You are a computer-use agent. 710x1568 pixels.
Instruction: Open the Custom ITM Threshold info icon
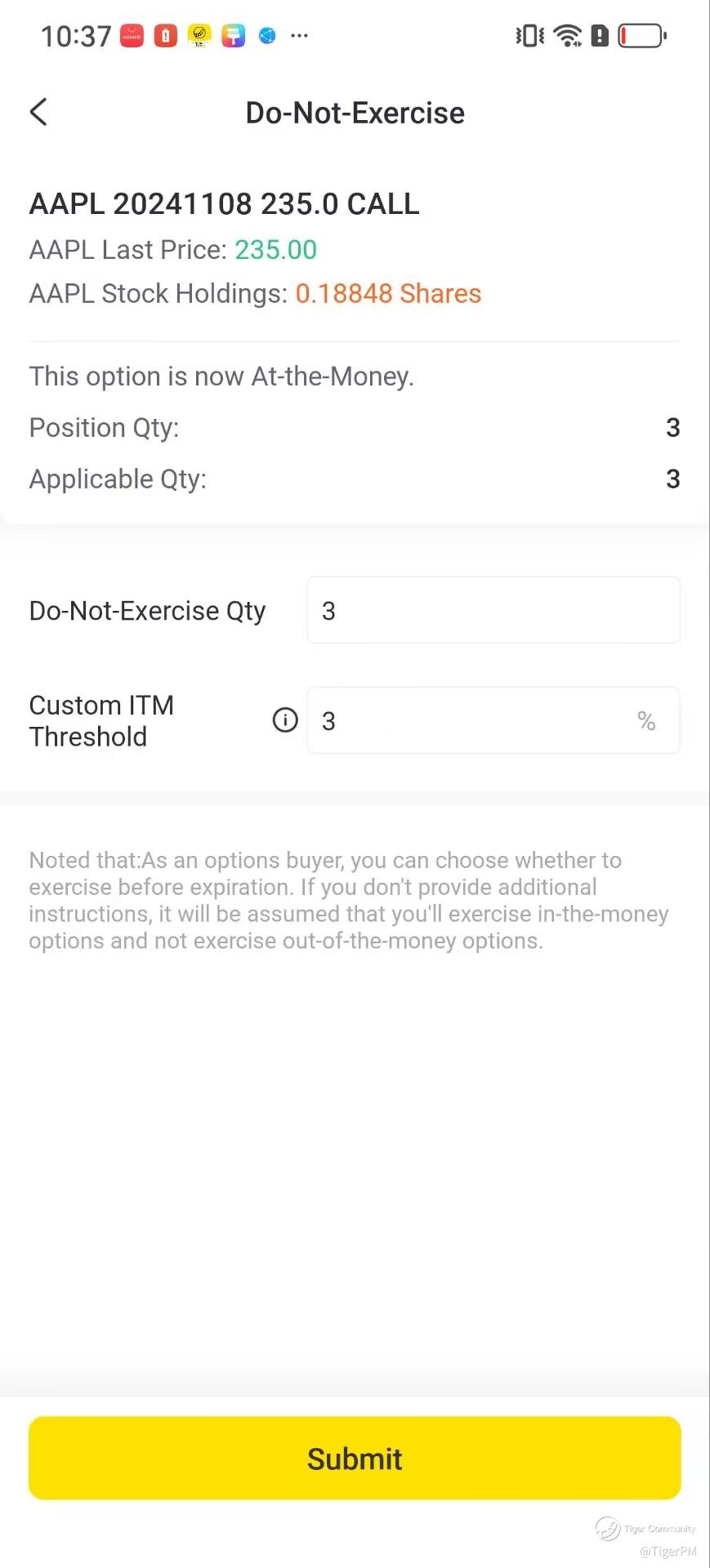click(284, 720)
